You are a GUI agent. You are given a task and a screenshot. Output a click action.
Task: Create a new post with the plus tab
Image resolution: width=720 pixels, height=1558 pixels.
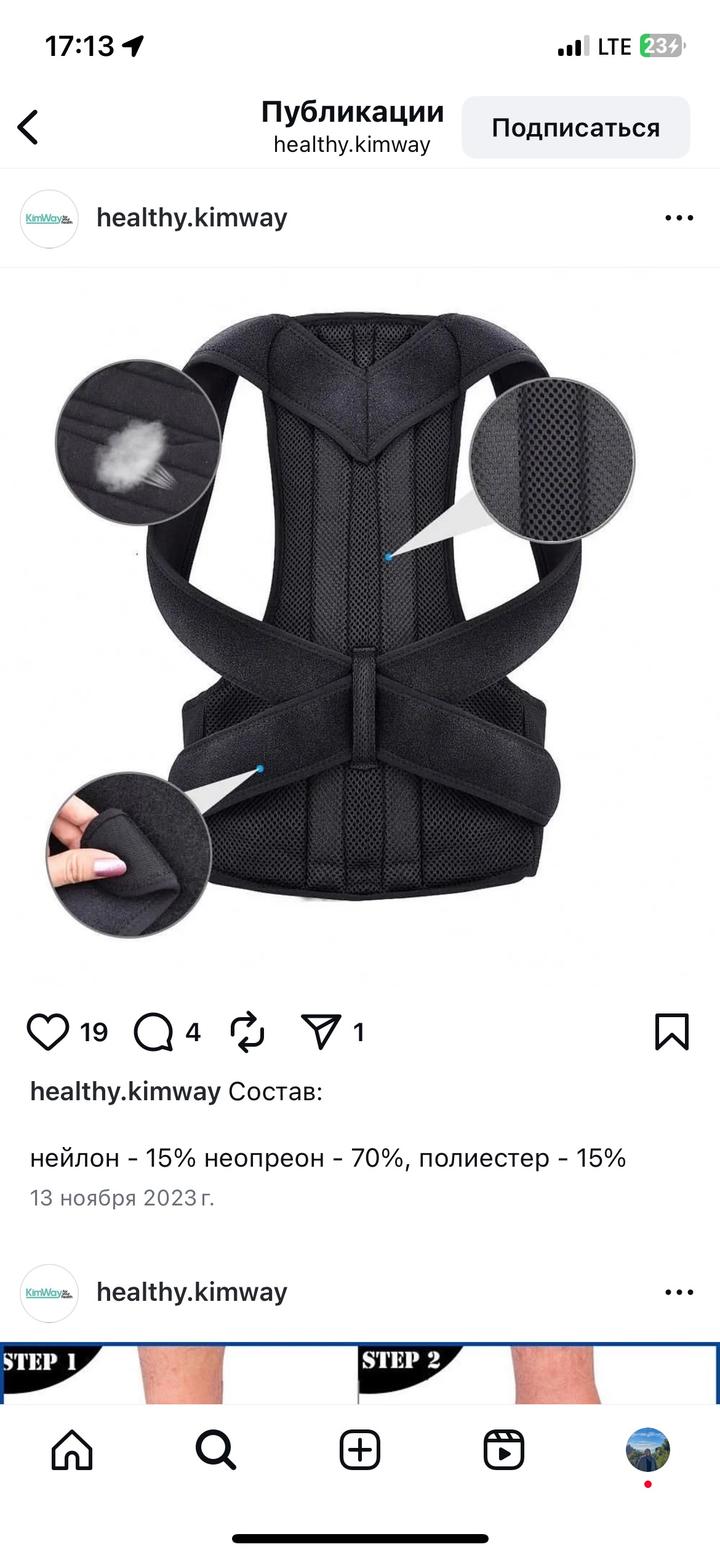coord(360,1449)
